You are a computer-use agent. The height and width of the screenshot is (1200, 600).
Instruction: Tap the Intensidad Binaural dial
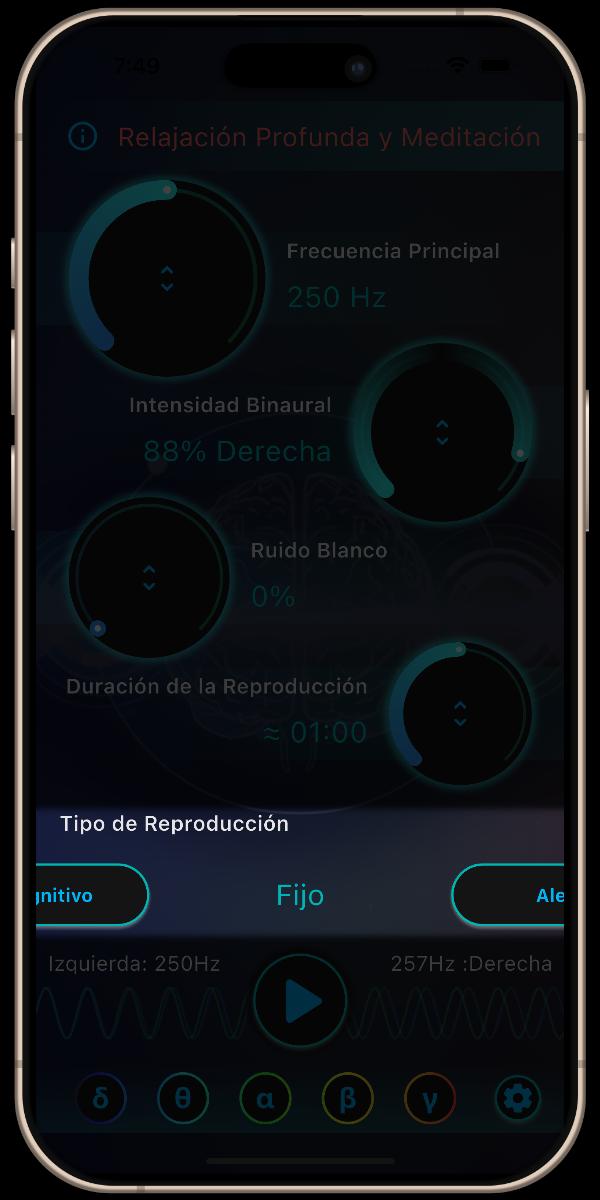[x=442, y=432]
